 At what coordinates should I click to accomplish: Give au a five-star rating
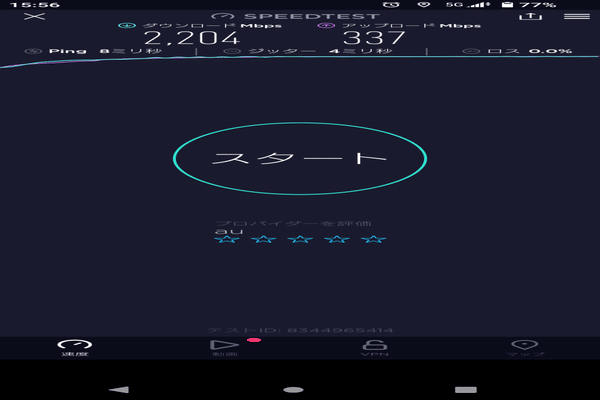pos(374,240)
